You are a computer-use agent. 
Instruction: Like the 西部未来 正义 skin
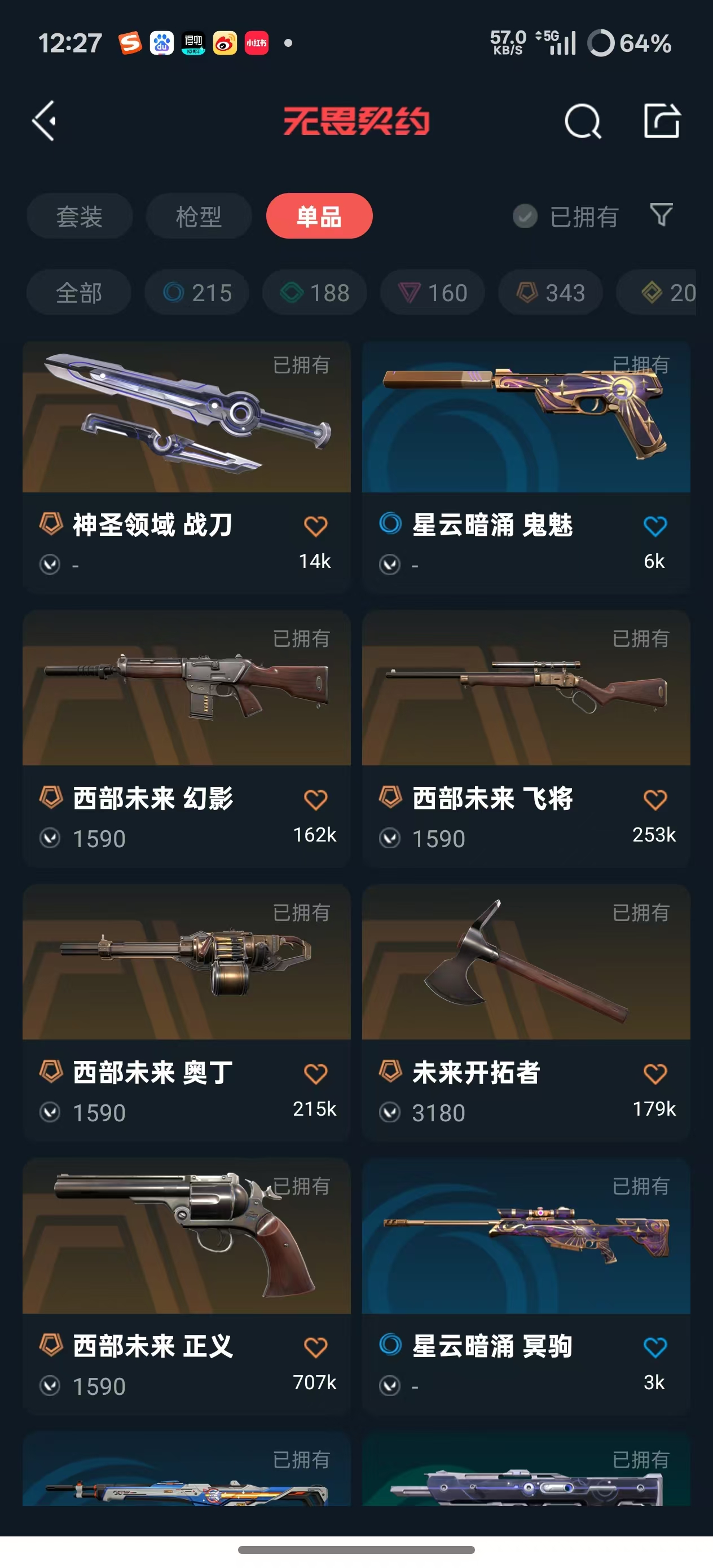click(315, 1347)
